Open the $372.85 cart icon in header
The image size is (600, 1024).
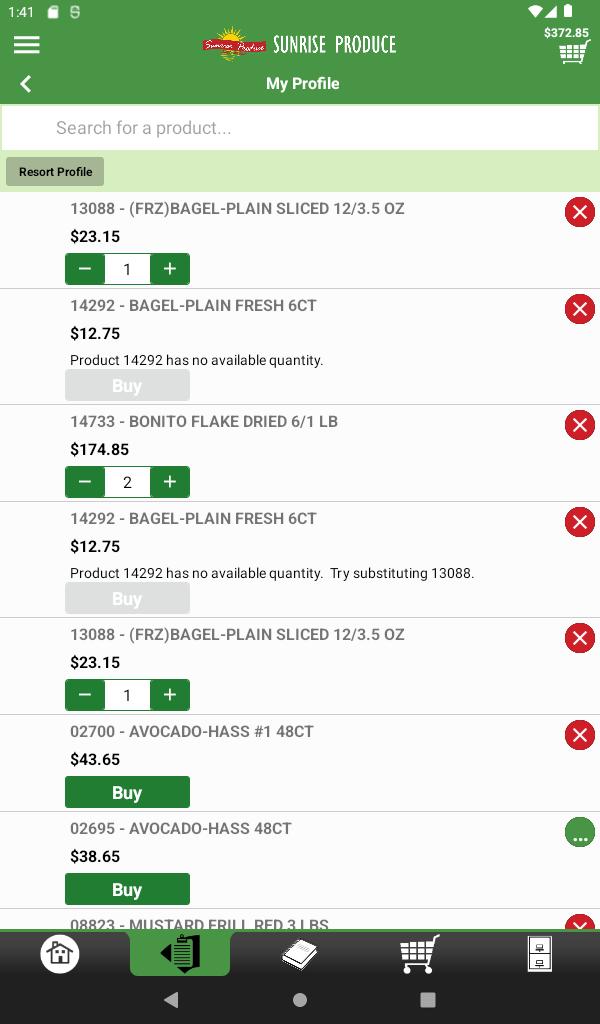point(567,44)
